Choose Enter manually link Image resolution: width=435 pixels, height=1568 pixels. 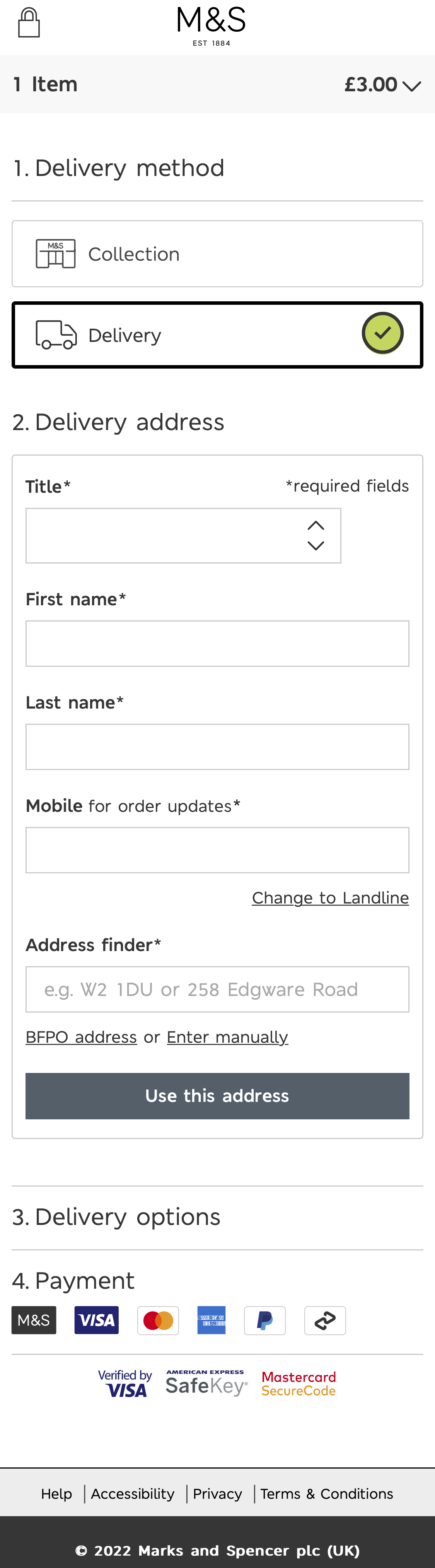(x=227, y=1037)
